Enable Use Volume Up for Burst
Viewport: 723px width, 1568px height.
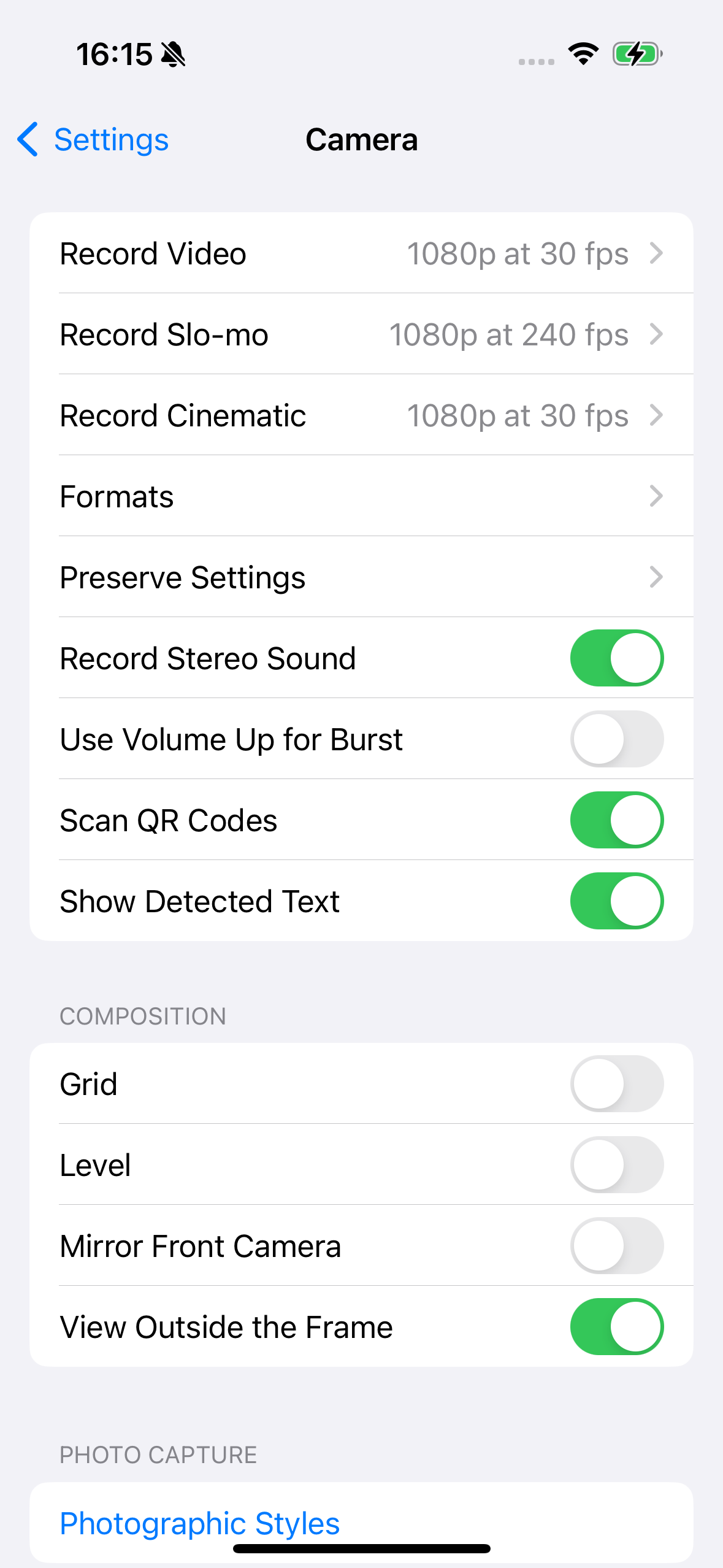(616, 739)
